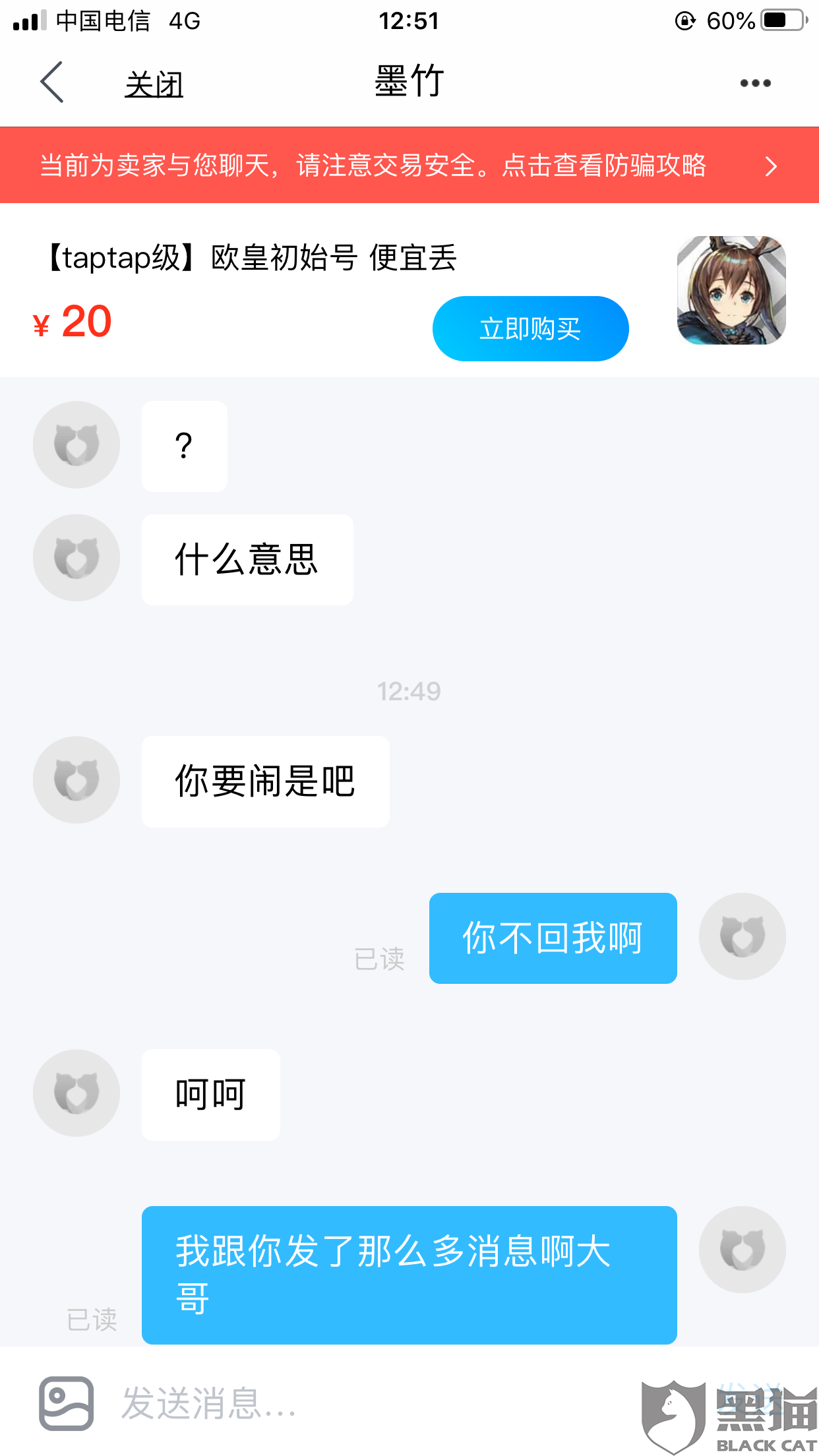Viewport: 819px width, 1456px height.
Task: Go back using the left arrow
Action: [x=51, y=82]
